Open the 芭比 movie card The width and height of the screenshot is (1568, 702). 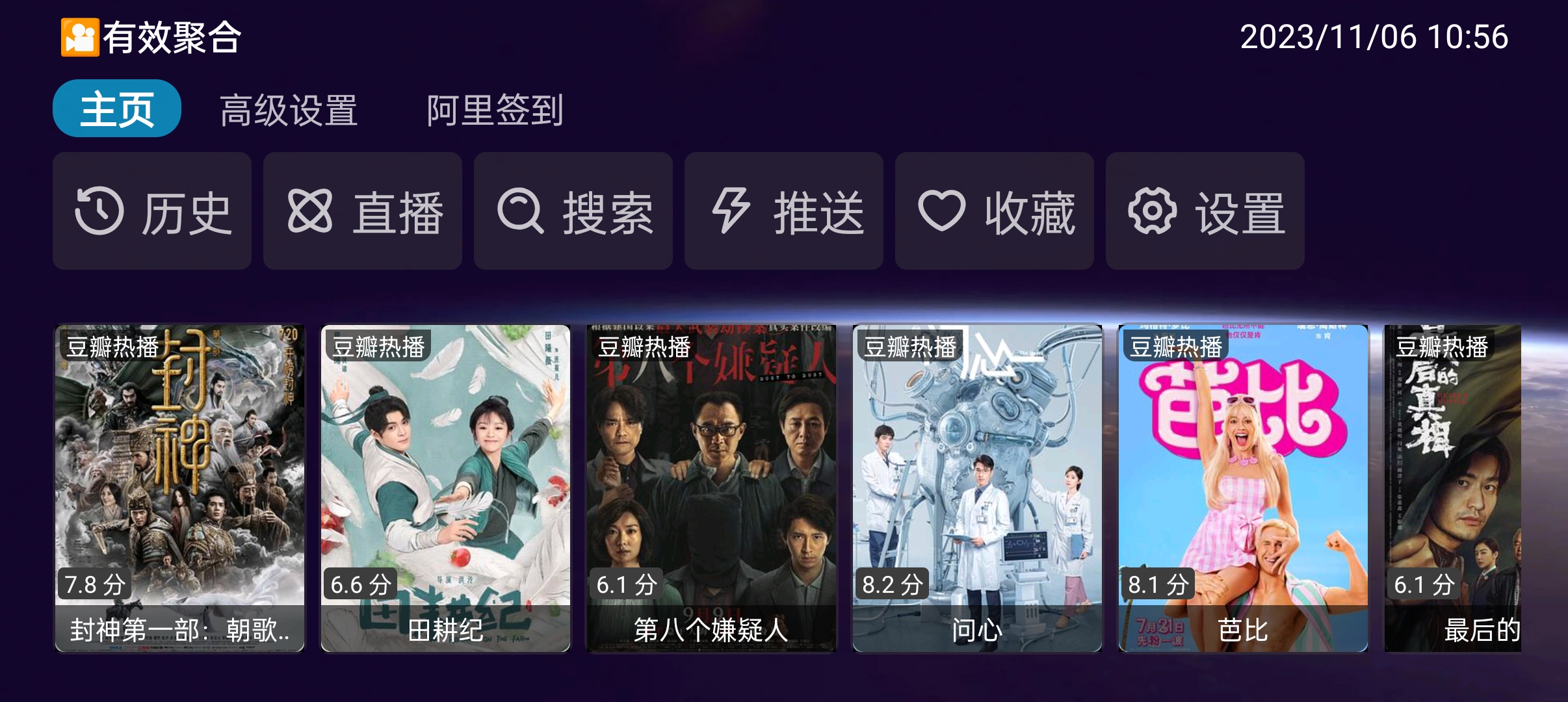click(1243, 487)
